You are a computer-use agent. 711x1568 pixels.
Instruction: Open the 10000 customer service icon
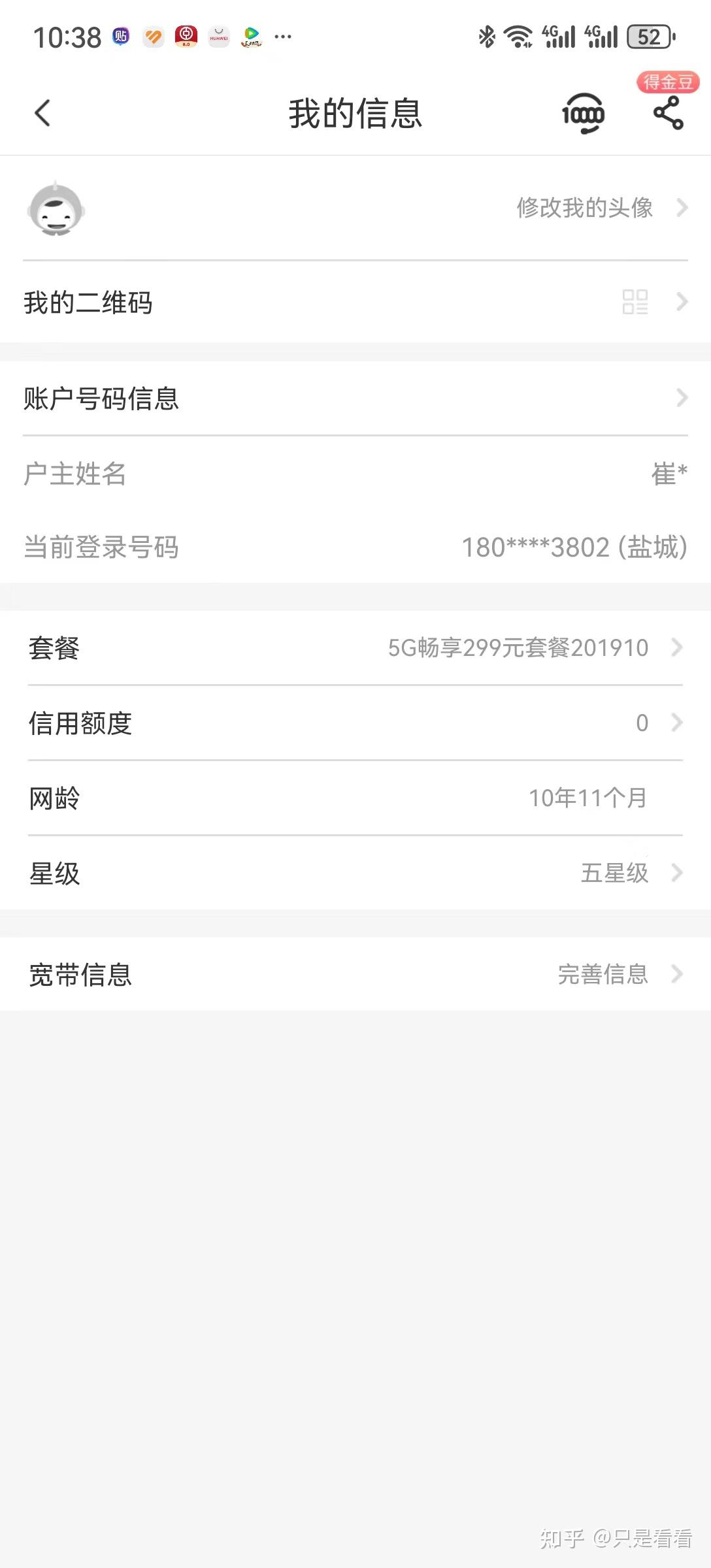point(583,114)
